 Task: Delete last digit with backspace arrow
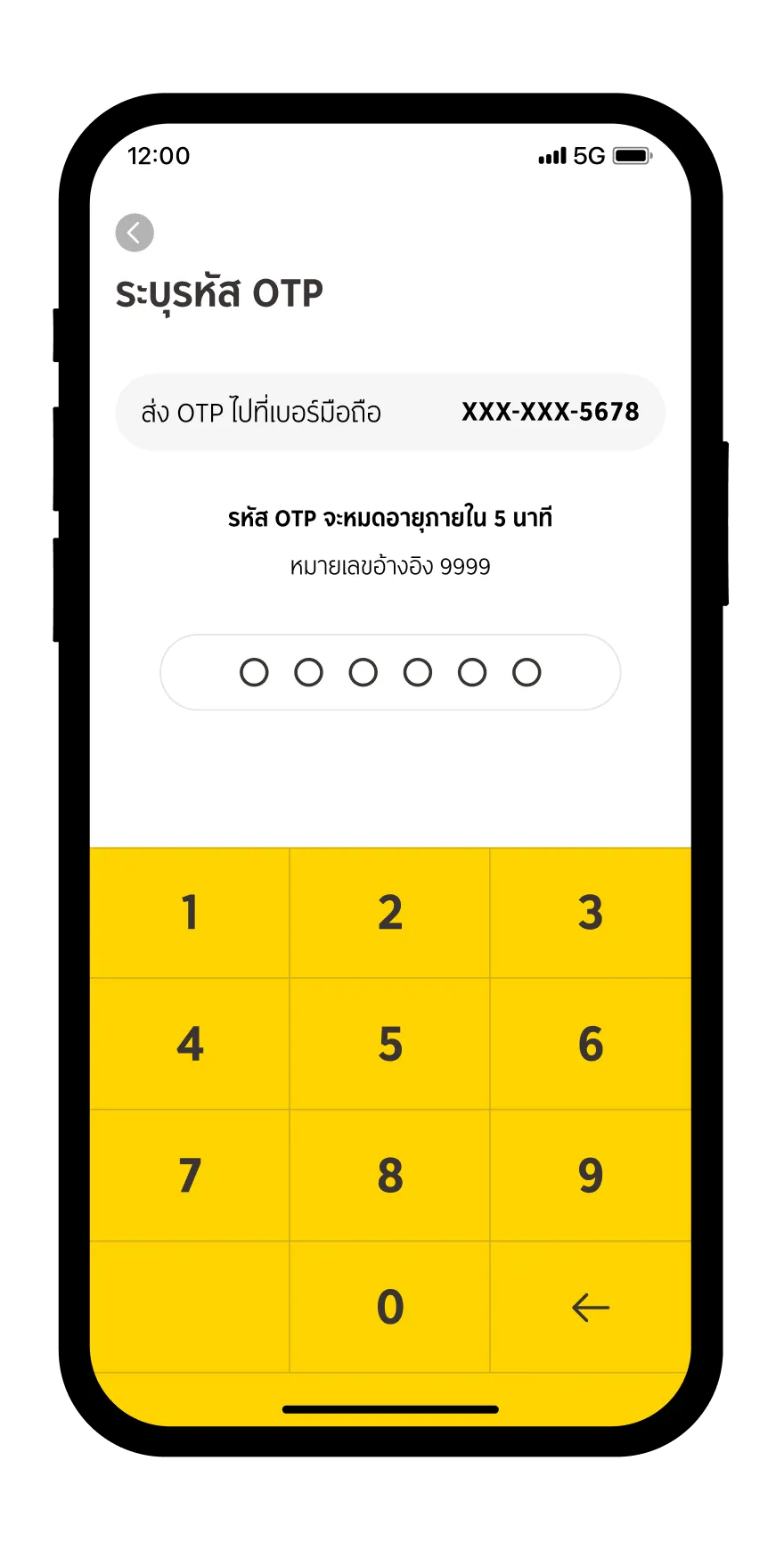(591, 1308)
